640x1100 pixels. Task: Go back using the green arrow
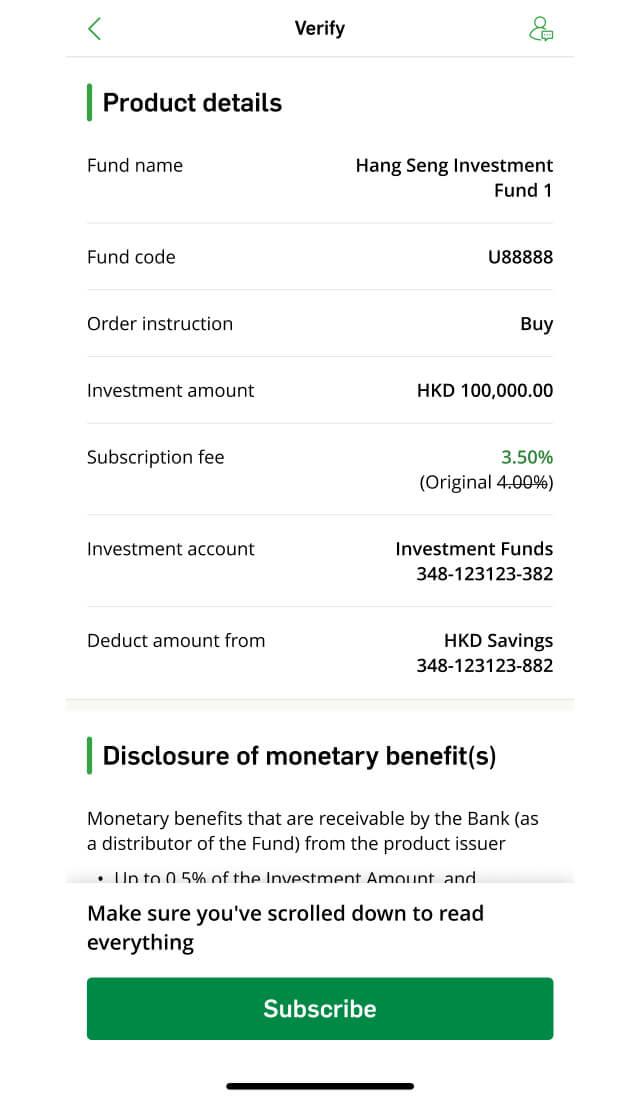[x=95, y=29]
